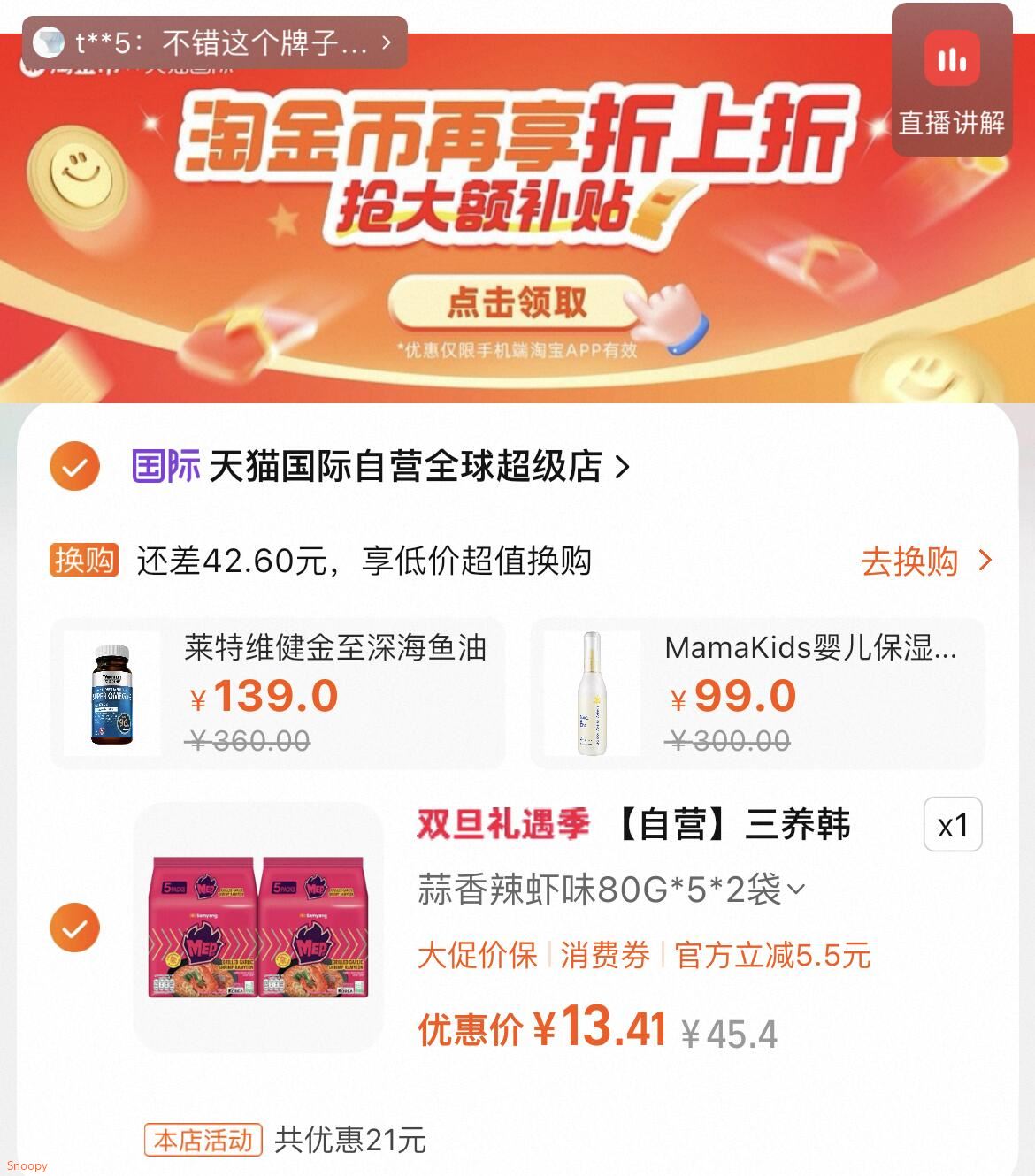
Task: View 本店活动 共优惠21元 discount details
Action: pos(287,1141)
